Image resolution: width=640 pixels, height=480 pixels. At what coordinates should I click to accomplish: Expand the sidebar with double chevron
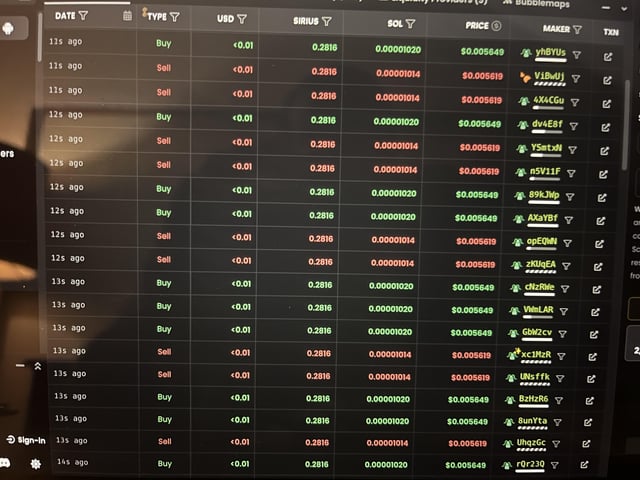tap(37, 366)
